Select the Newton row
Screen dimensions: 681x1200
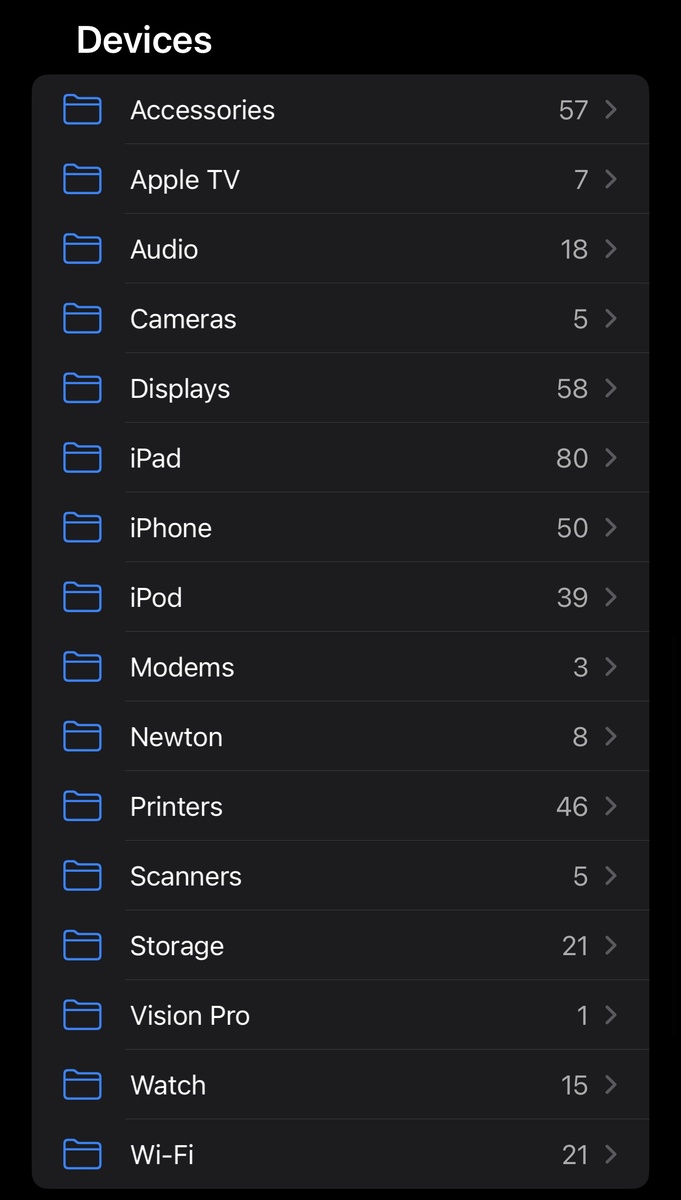coord(340,737)
